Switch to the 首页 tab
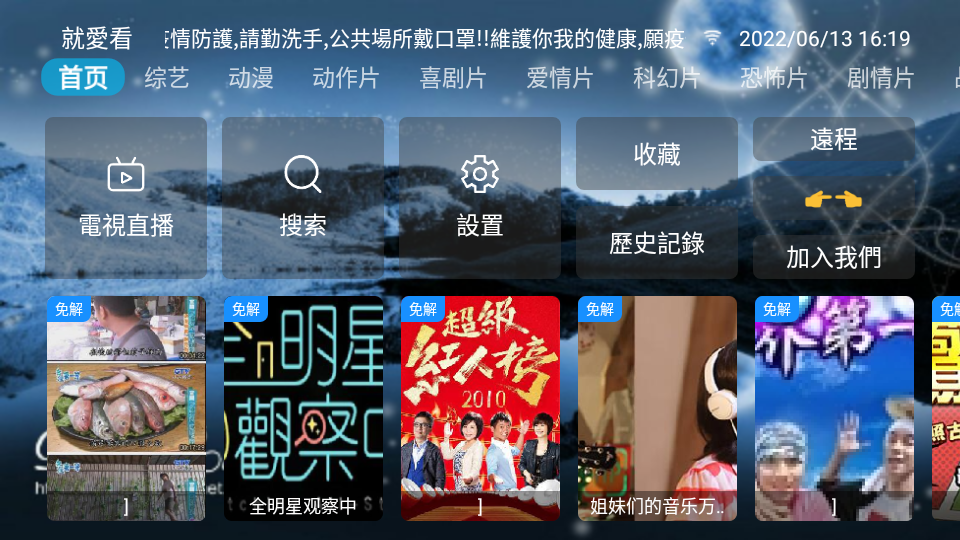960x540 pixels. pyautogui.click(x=83, y=78)
